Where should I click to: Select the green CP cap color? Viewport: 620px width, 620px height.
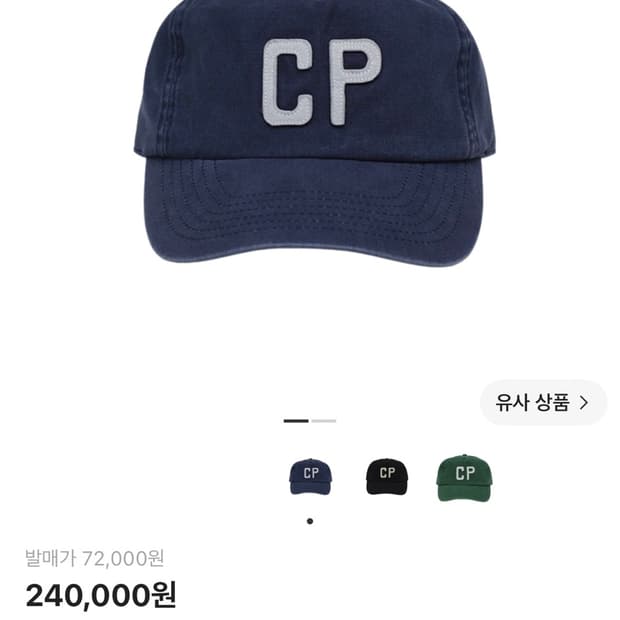[x=464, y=478]
